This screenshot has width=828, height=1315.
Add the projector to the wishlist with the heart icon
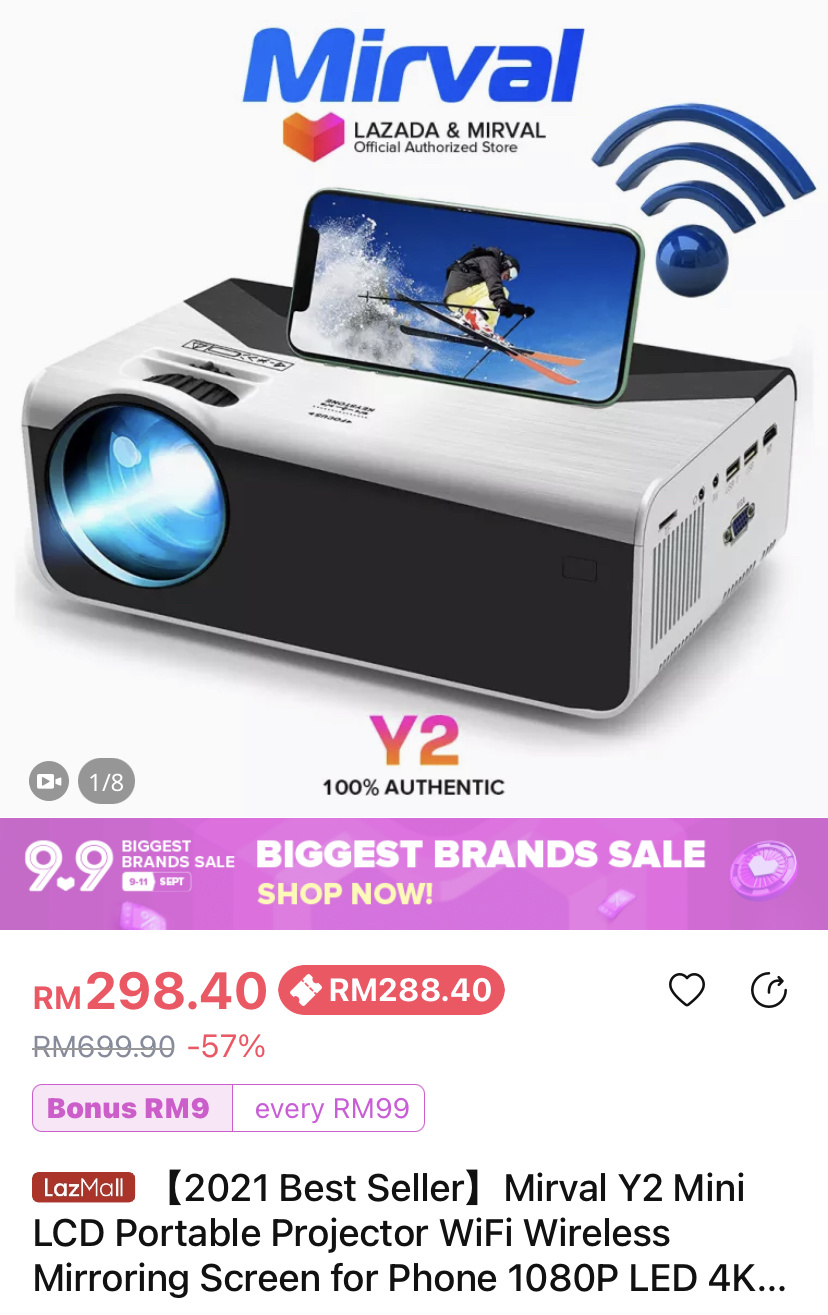pos(687,990)
